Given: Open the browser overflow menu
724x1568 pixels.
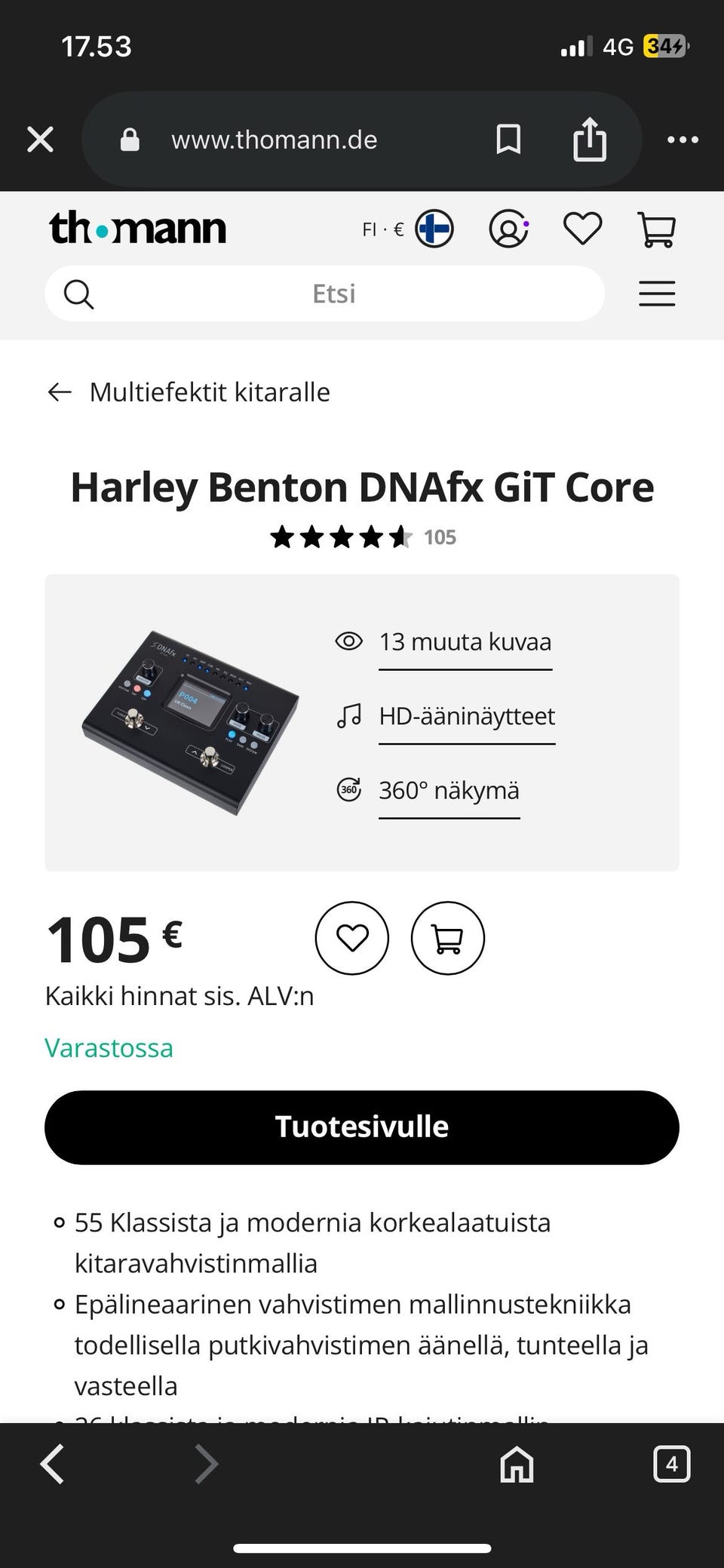Looking at the screenshot, I should (683, 140).
